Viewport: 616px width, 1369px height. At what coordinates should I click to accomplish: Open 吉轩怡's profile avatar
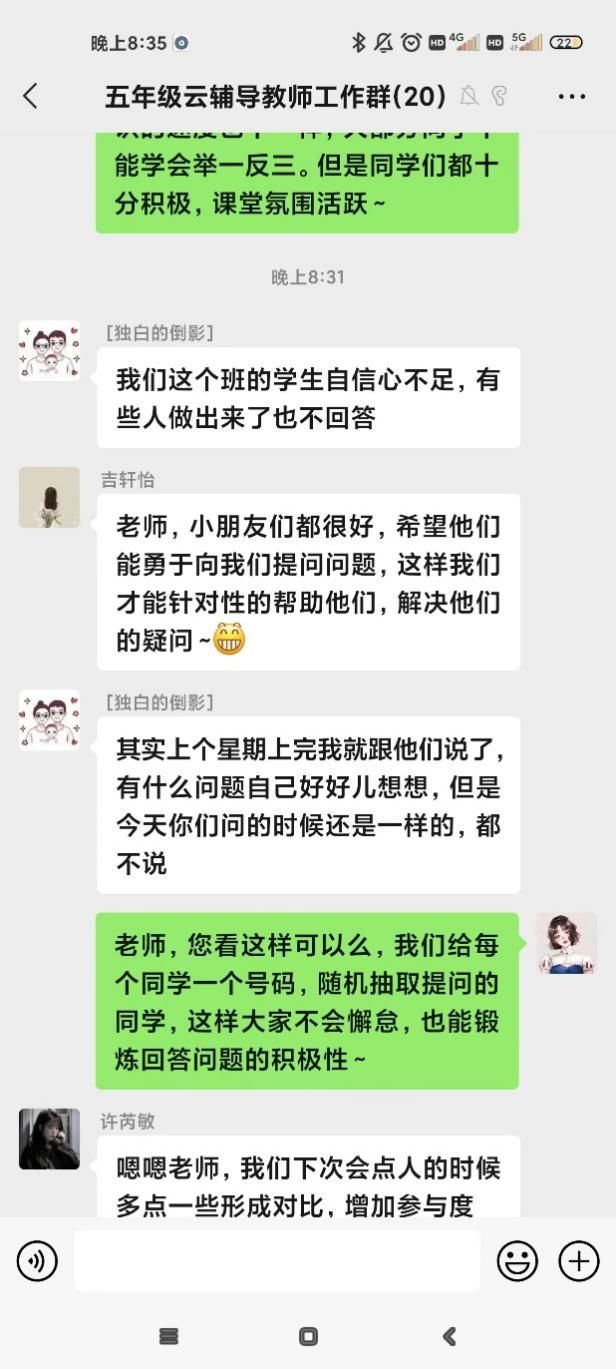tap(49, 497)
